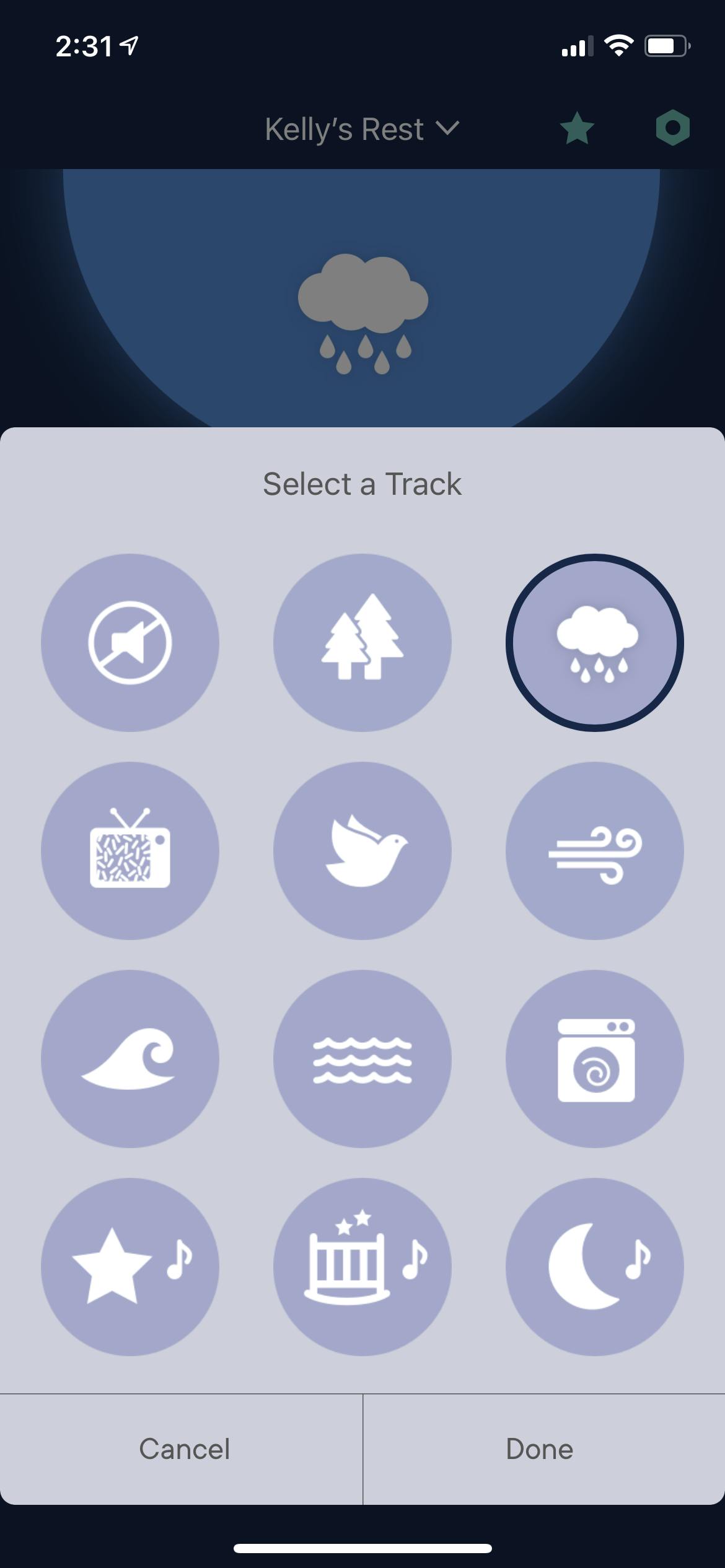This screenshot has width=725, height=1568.
Task: Pick the TV static white noise track
Action: click(130, 850)
